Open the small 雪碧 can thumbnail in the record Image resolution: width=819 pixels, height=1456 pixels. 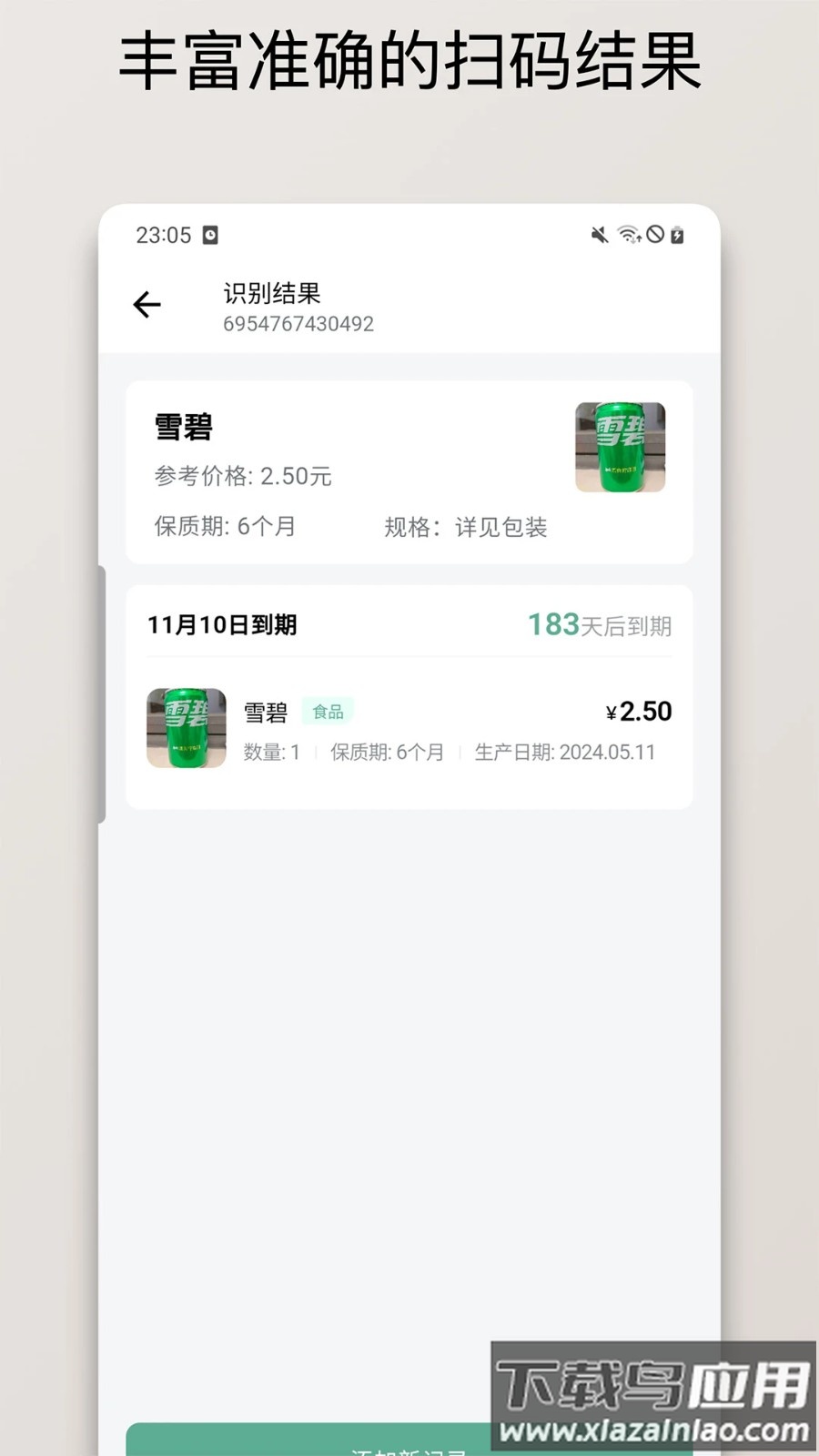click(x=186, y=728)
